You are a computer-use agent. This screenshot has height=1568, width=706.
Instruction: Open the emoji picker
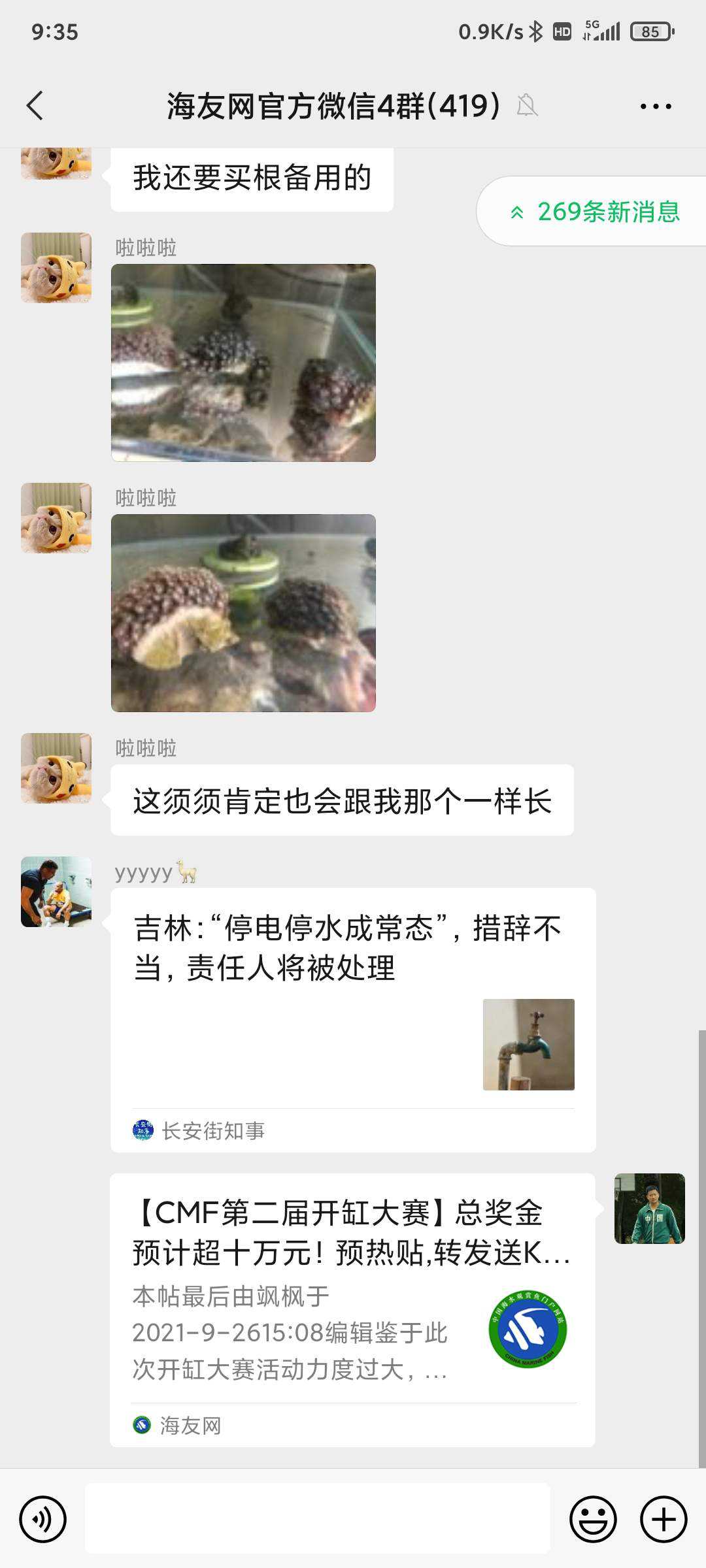coord(593,1519)
